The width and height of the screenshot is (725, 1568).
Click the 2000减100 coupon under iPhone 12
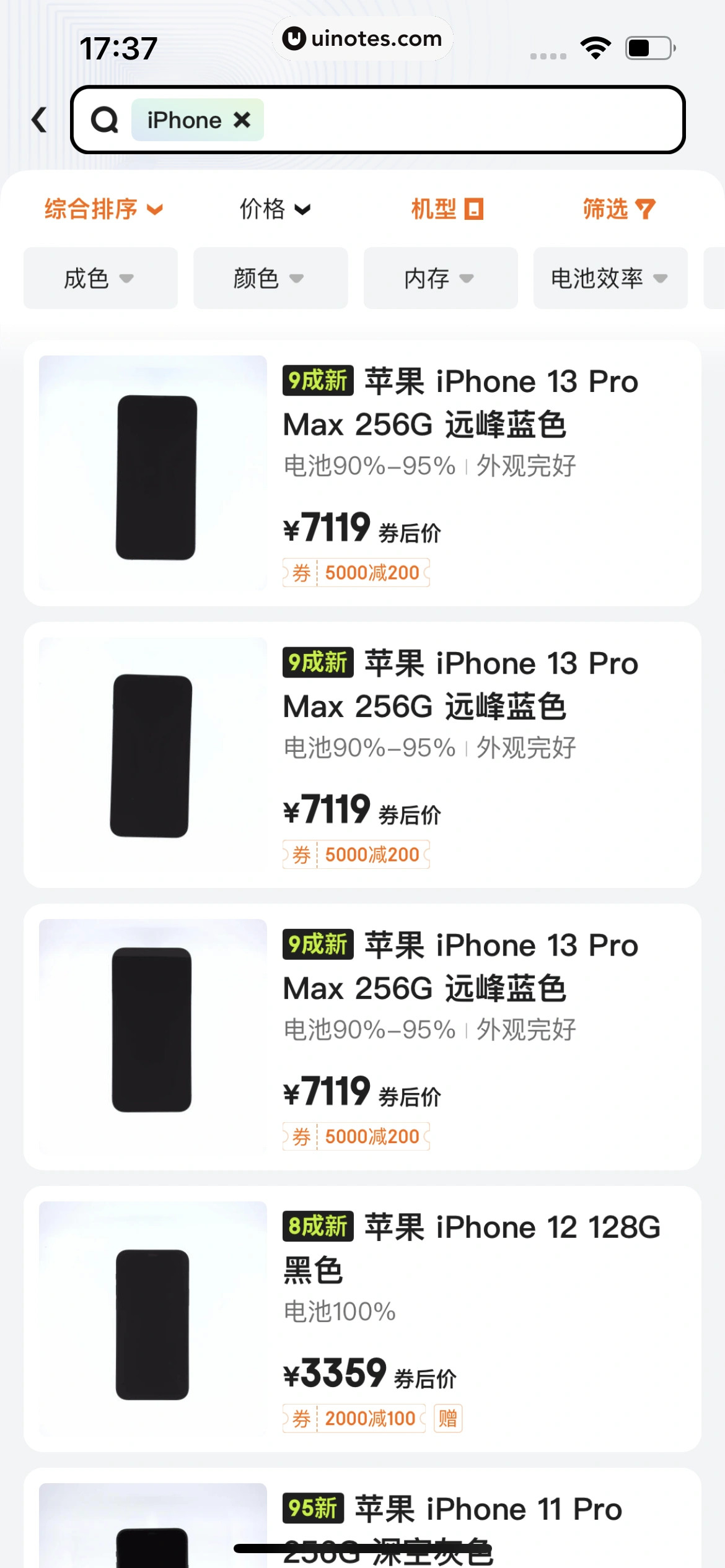[x=353, y=1418]
